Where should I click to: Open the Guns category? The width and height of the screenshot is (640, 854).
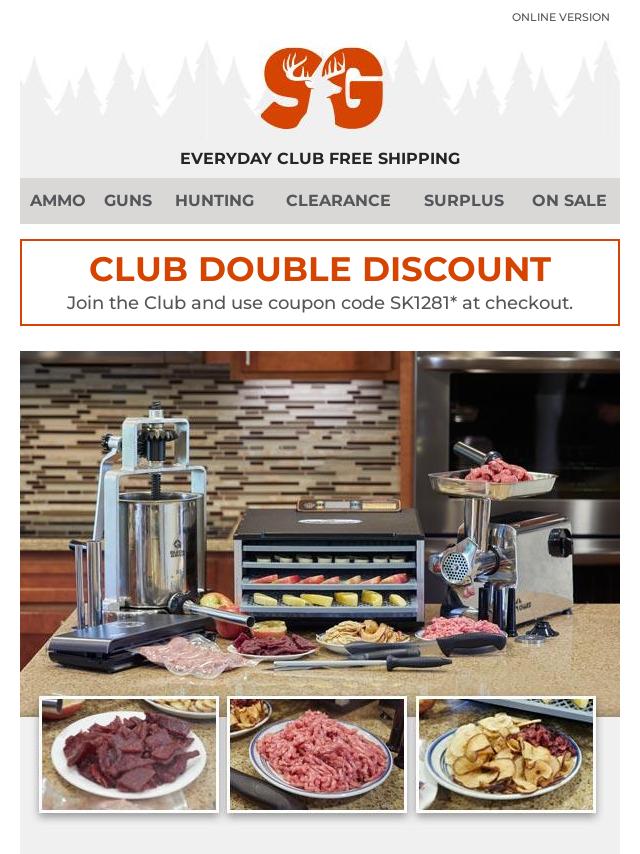click(128, 200)
